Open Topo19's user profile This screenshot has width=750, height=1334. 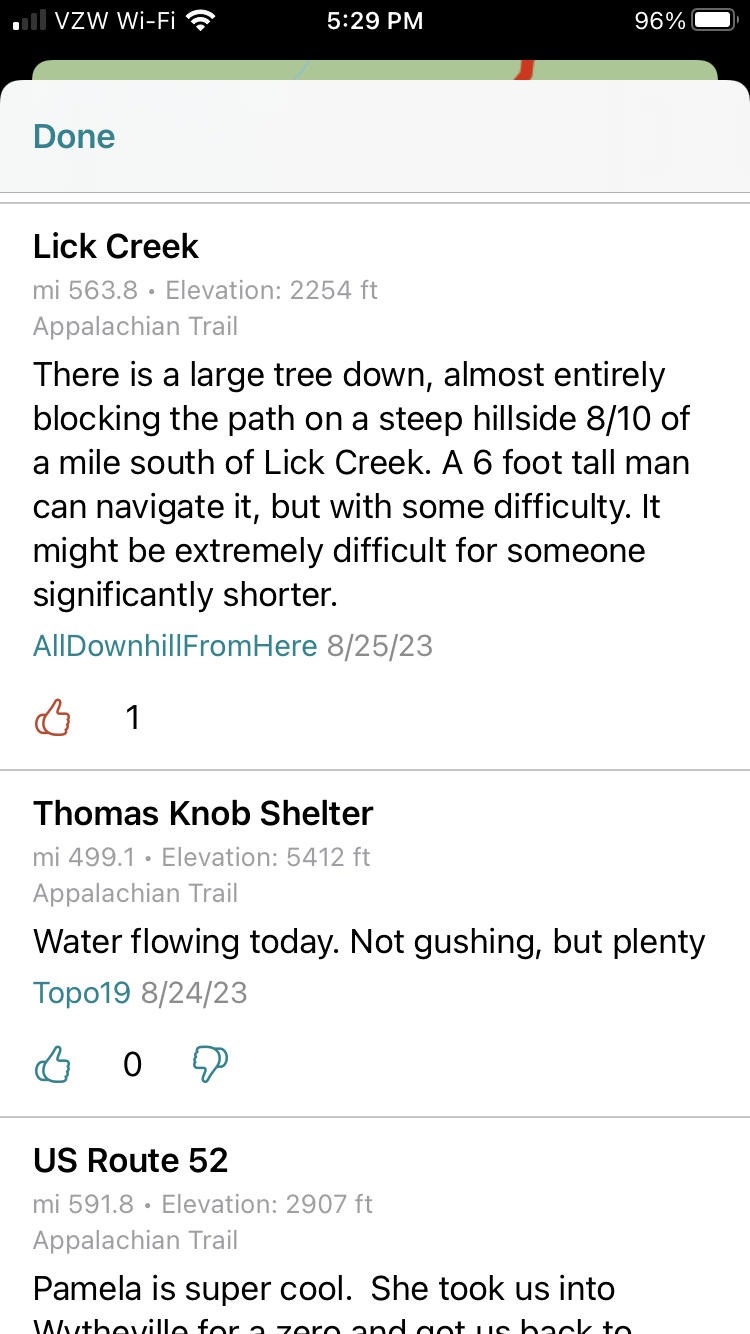(82, 993)
